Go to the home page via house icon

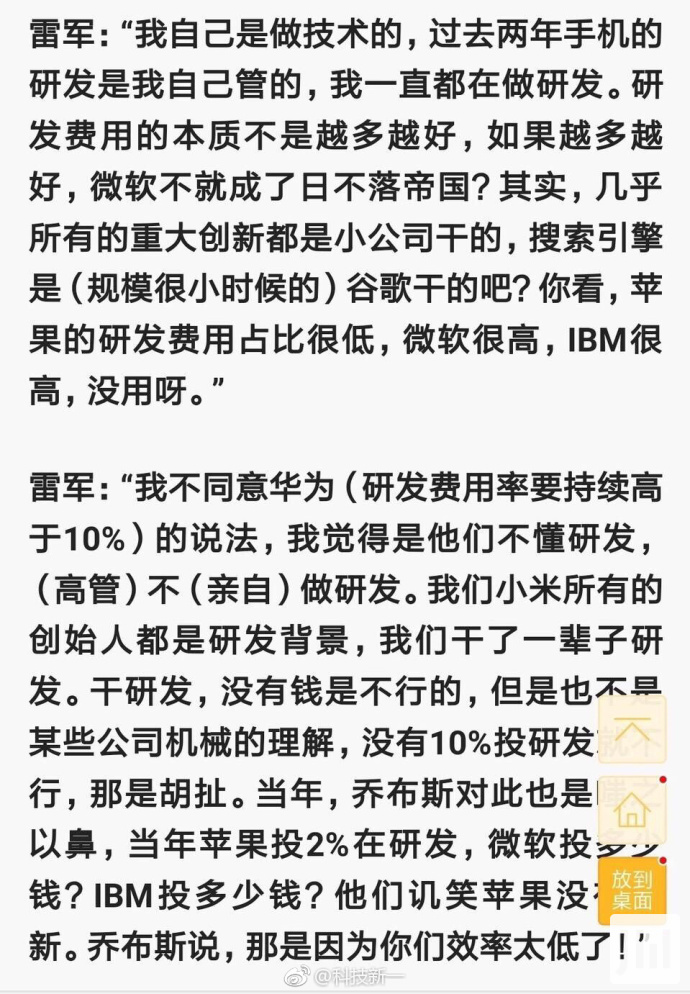click(x=632, y=809)
